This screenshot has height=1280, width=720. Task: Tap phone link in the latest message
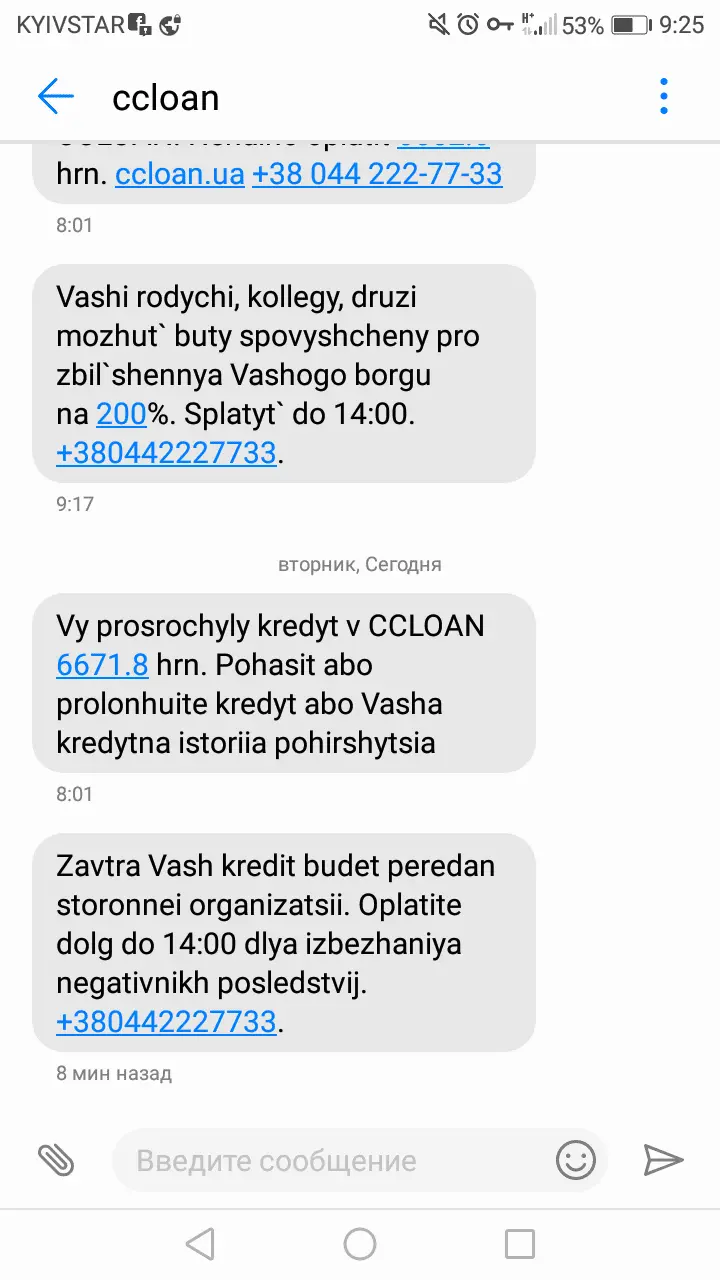pyautogui.click(x=166, y=1021)
